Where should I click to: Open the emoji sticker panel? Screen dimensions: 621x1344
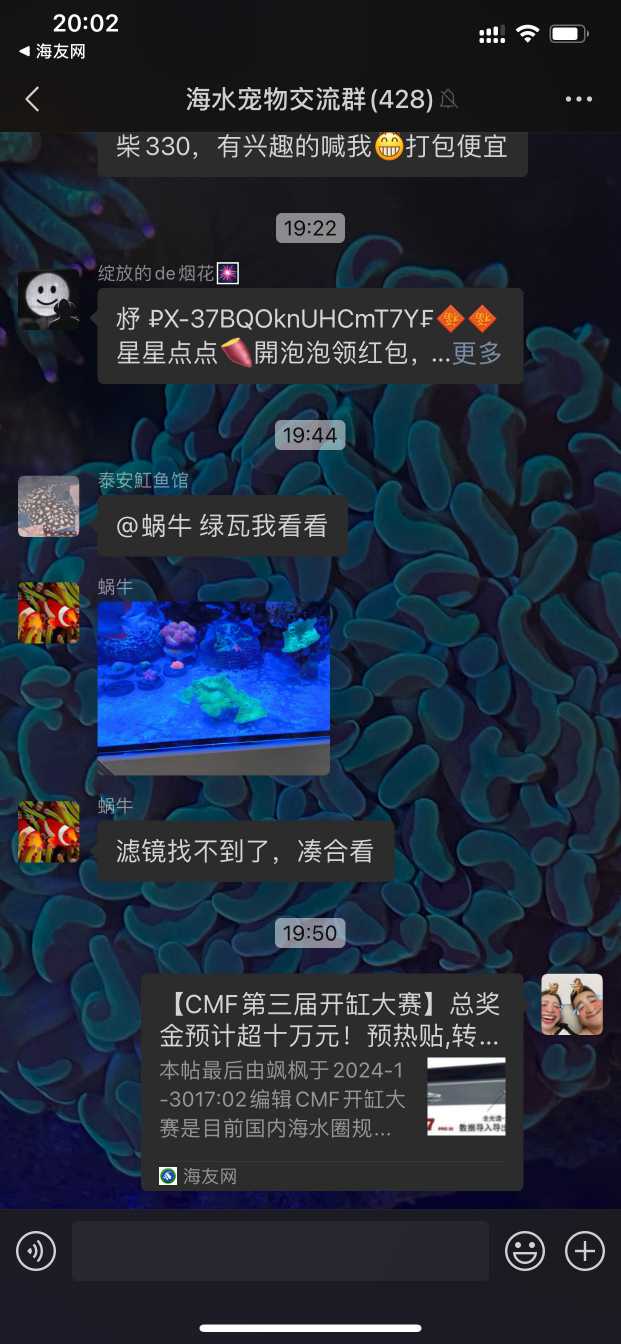[525, 1251]
